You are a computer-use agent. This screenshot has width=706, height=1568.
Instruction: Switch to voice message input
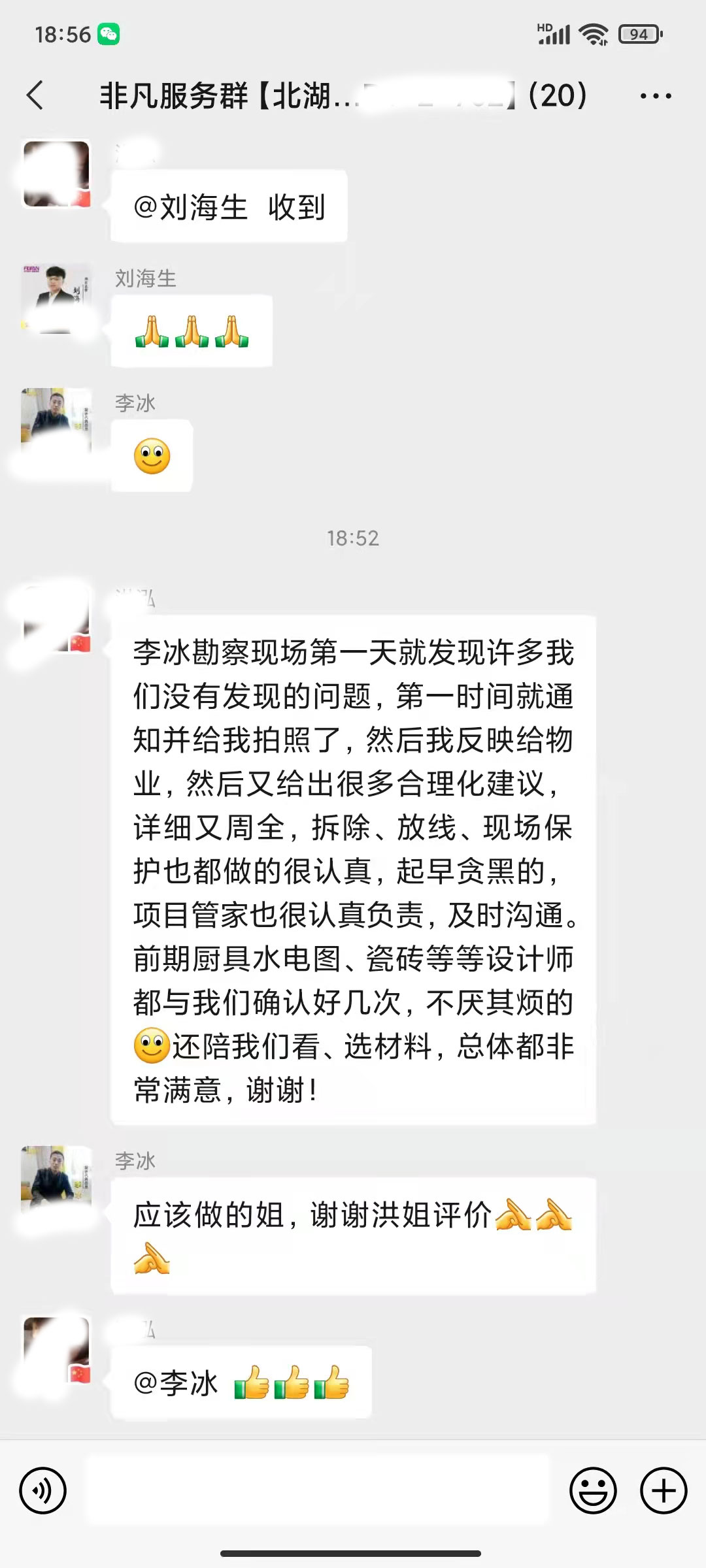(43, 1491)
